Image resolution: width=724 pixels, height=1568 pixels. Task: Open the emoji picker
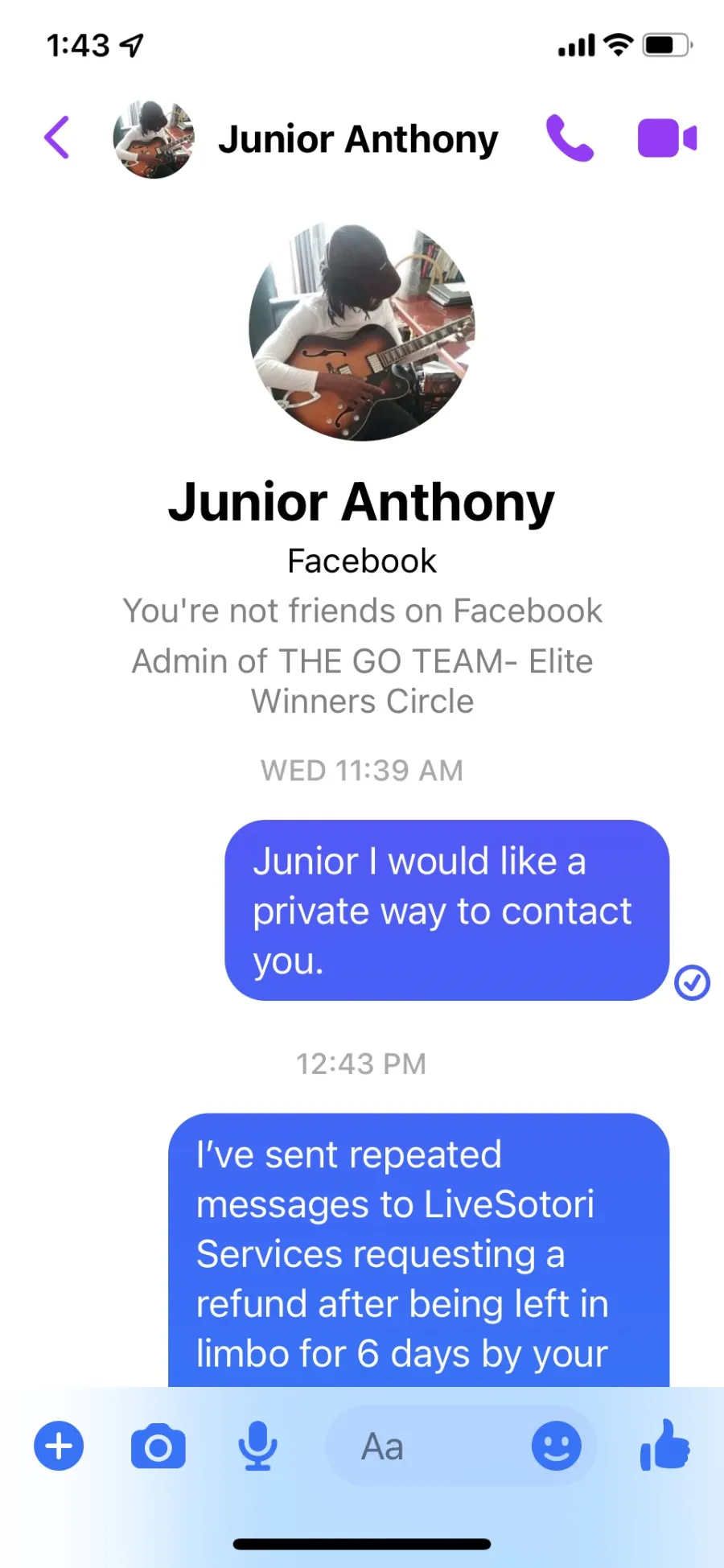pos(556,1446)
